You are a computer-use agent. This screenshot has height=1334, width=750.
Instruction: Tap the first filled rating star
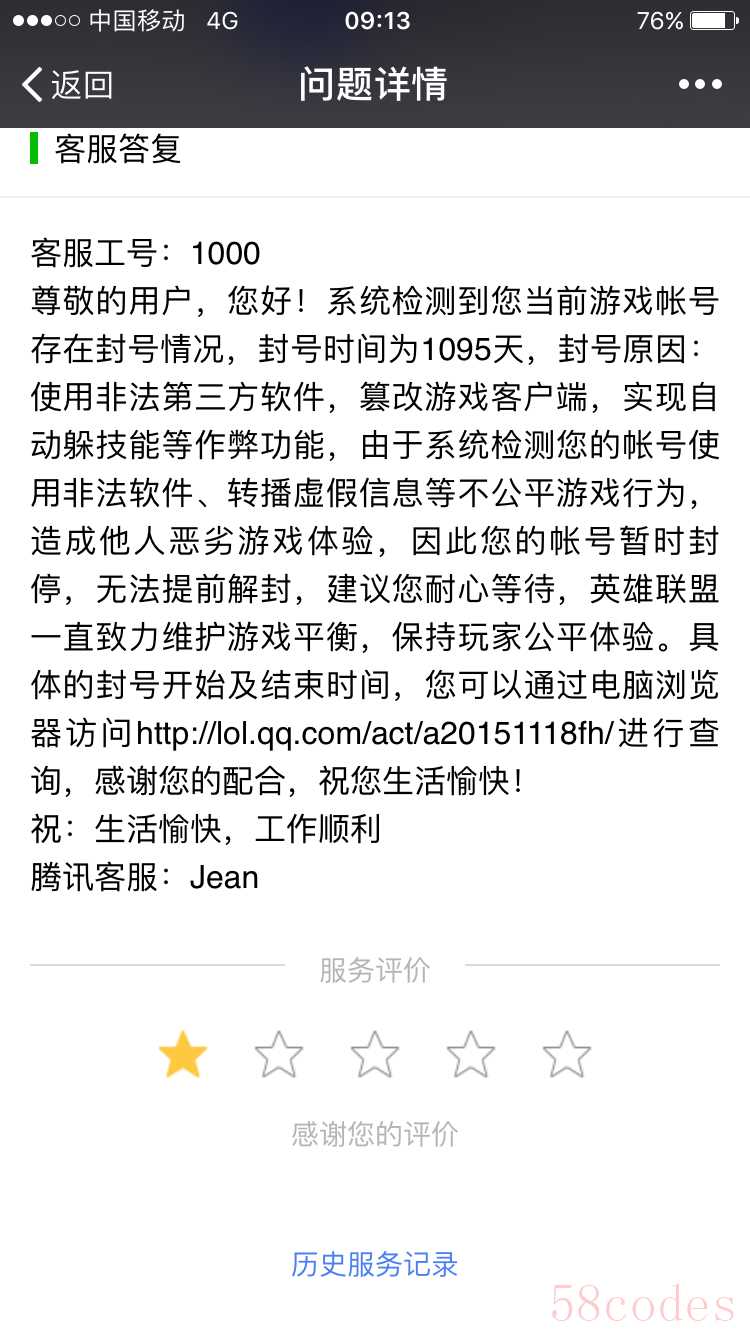click(x=183, y=1055)
